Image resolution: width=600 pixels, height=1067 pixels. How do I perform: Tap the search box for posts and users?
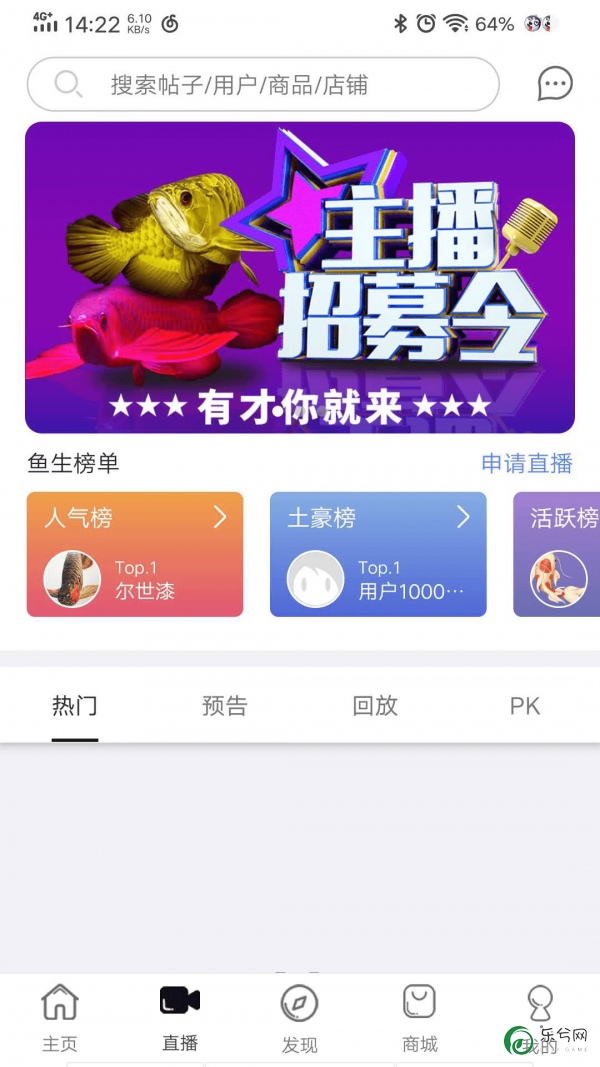263,84
